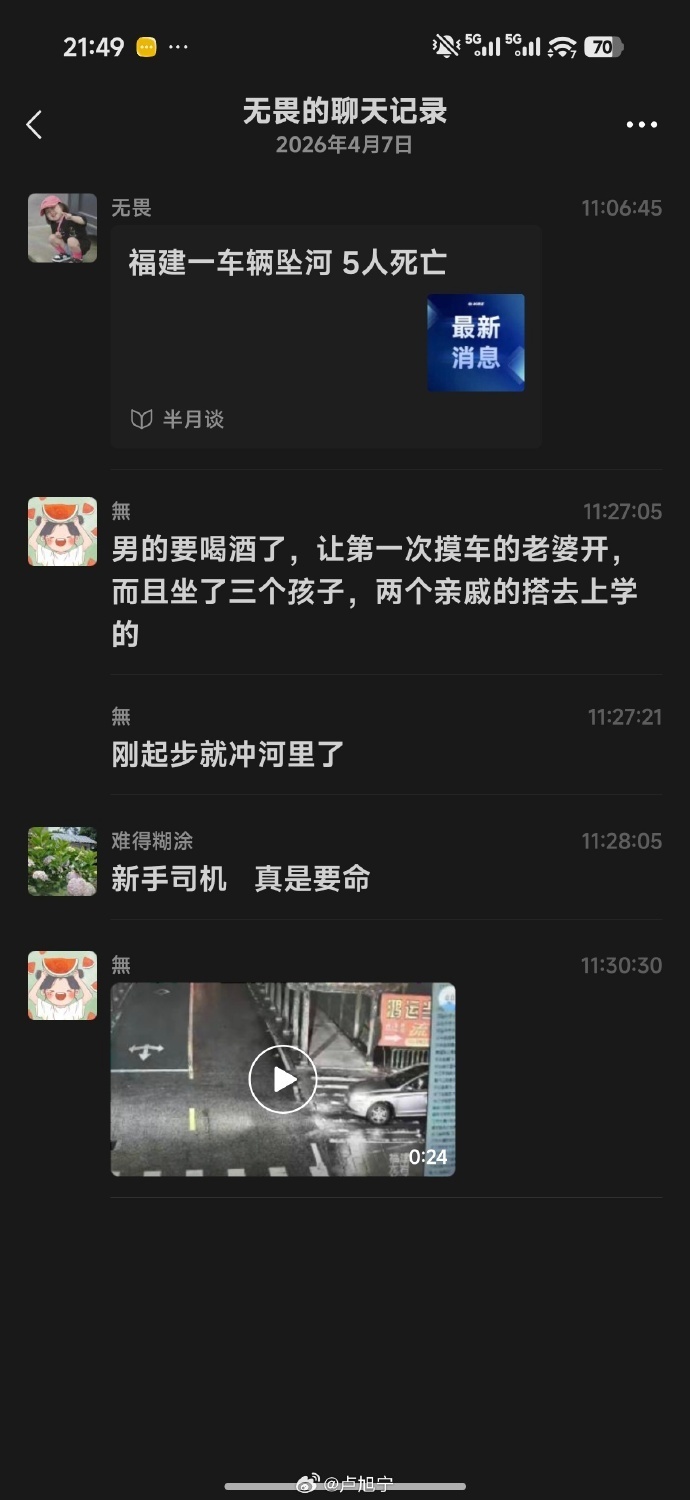
Task: Play the 0:24 video clip
Action: [283, 1079]
